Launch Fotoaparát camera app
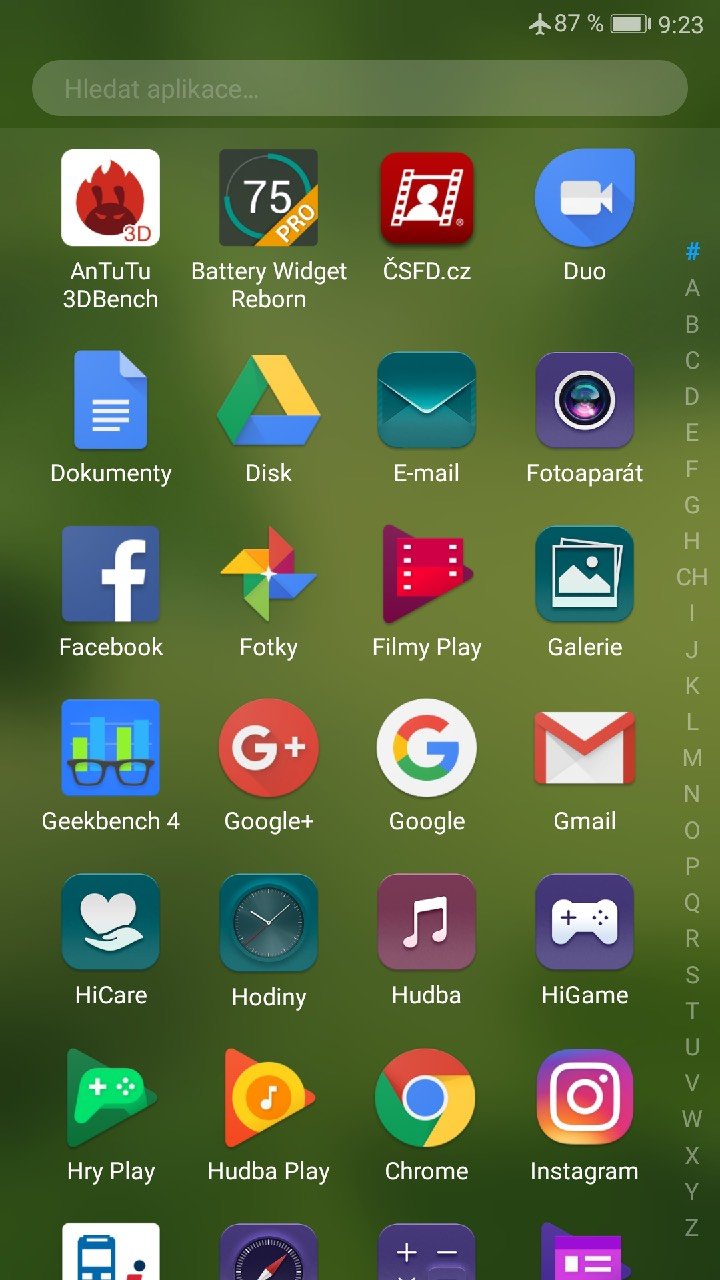This screenshot has height=1280, width=720. point(584,400)
